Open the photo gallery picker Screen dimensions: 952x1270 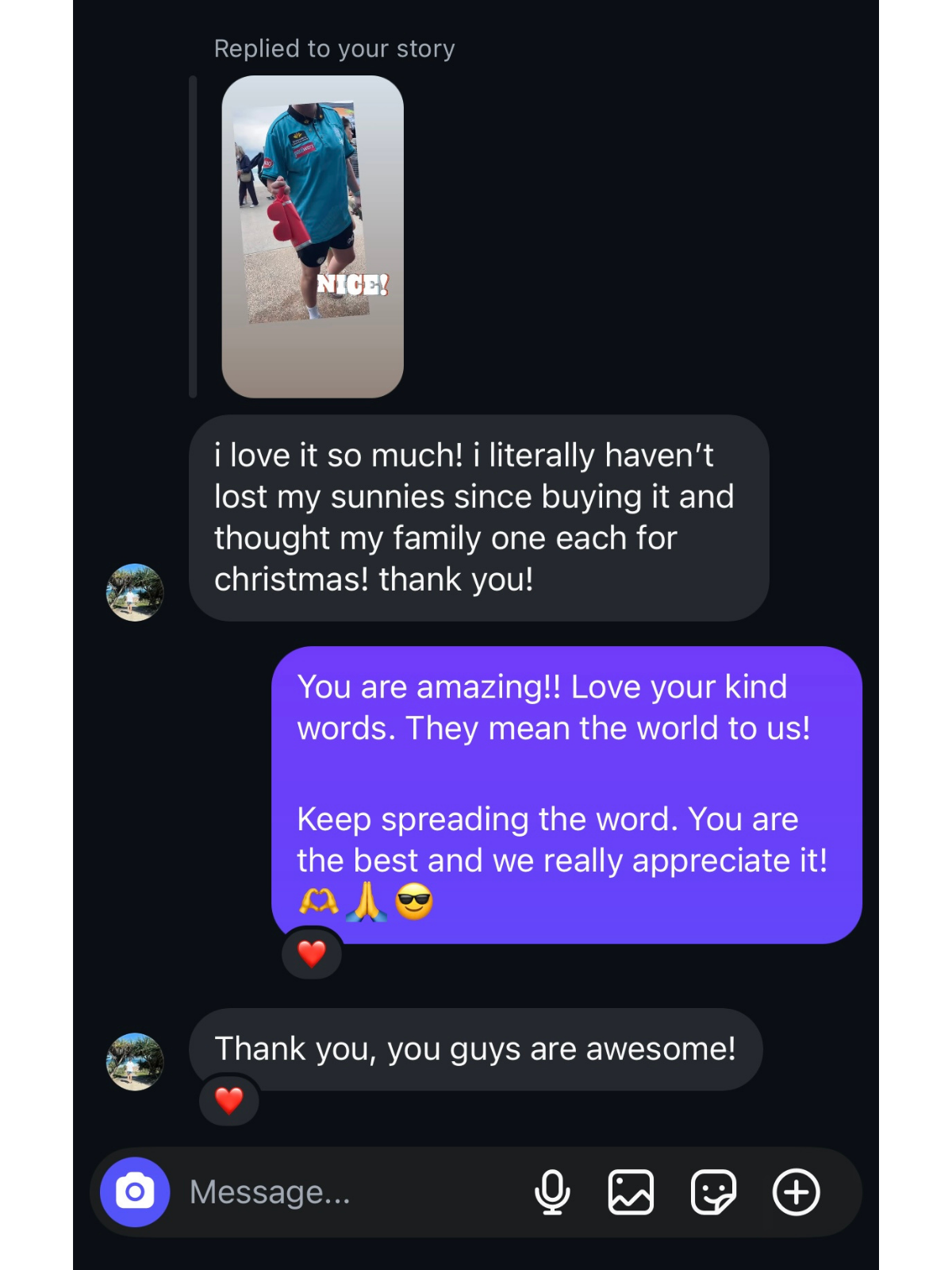pyautogui.click(x=631, y=1191)
